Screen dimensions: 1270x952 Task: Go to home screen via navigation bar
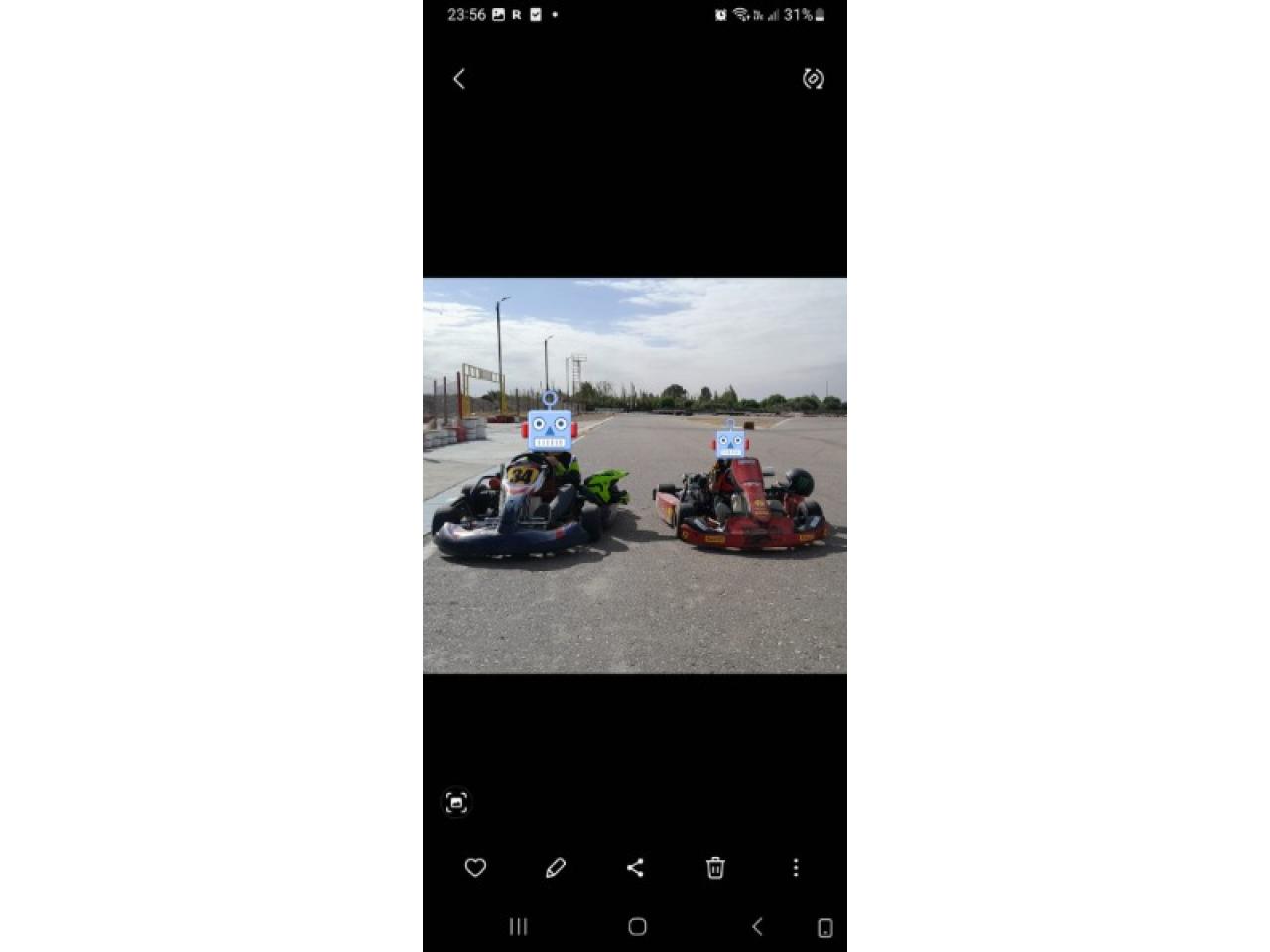(637, 926)
